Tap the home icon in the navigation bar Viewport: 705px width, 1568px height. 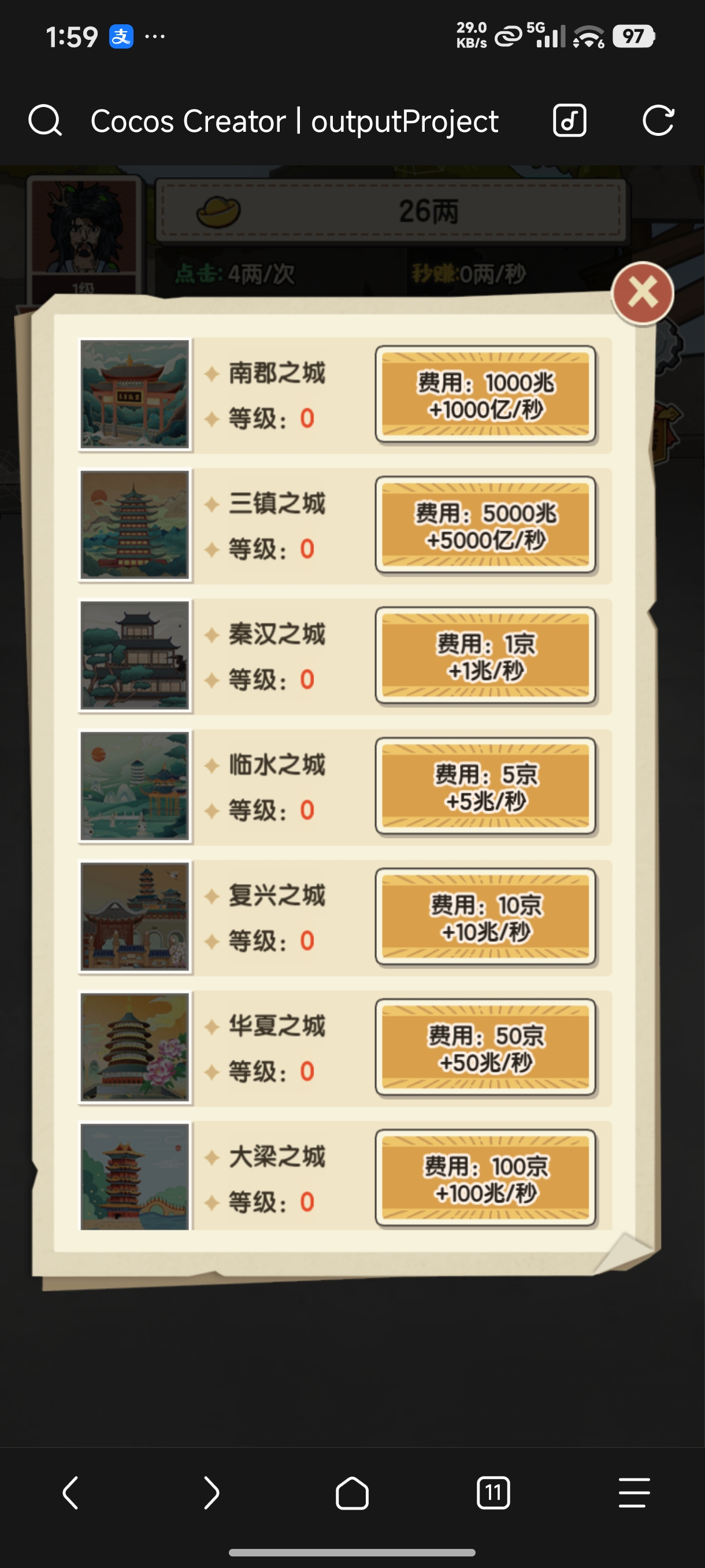click(x=352, y=1492)
